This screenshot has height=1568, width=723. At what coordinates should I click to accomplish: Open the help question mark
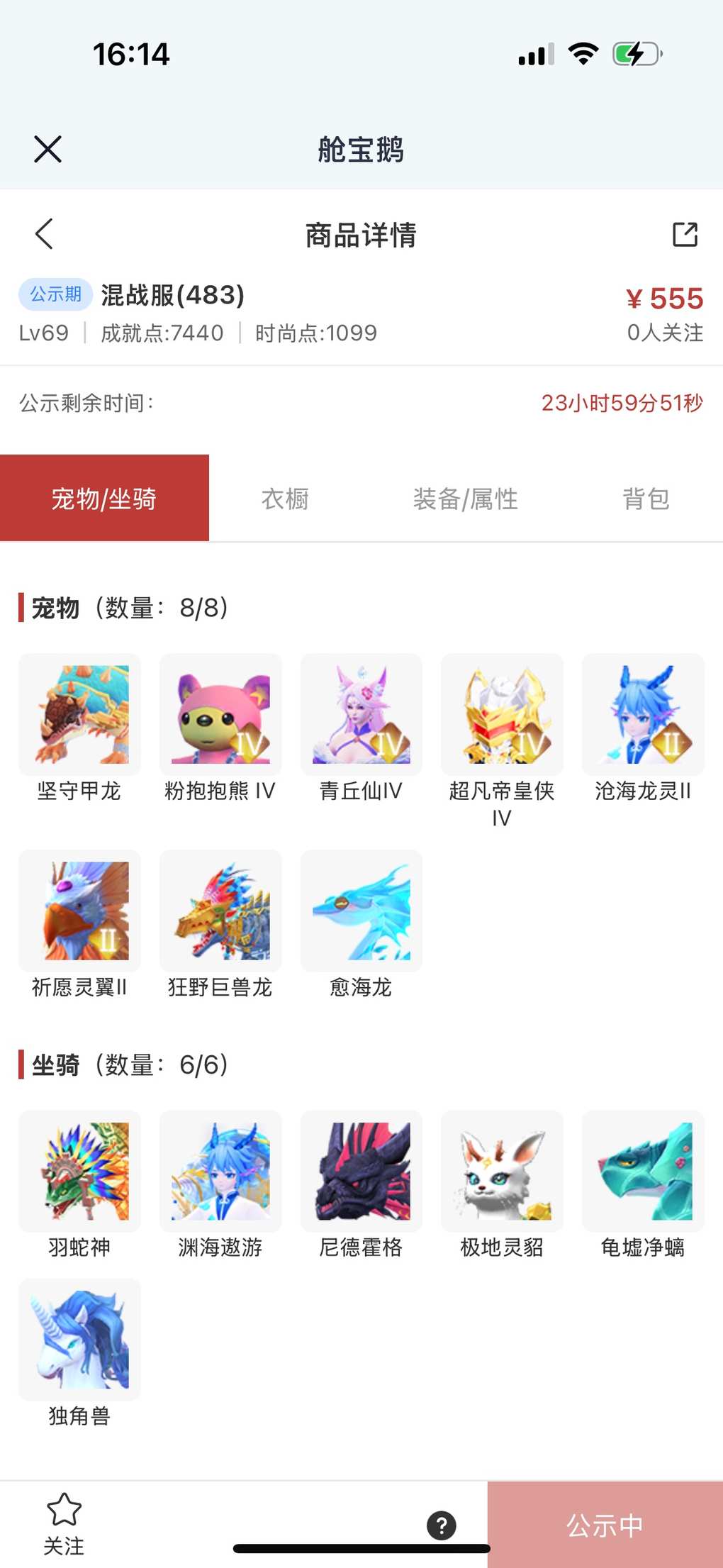pos(441,1525)
